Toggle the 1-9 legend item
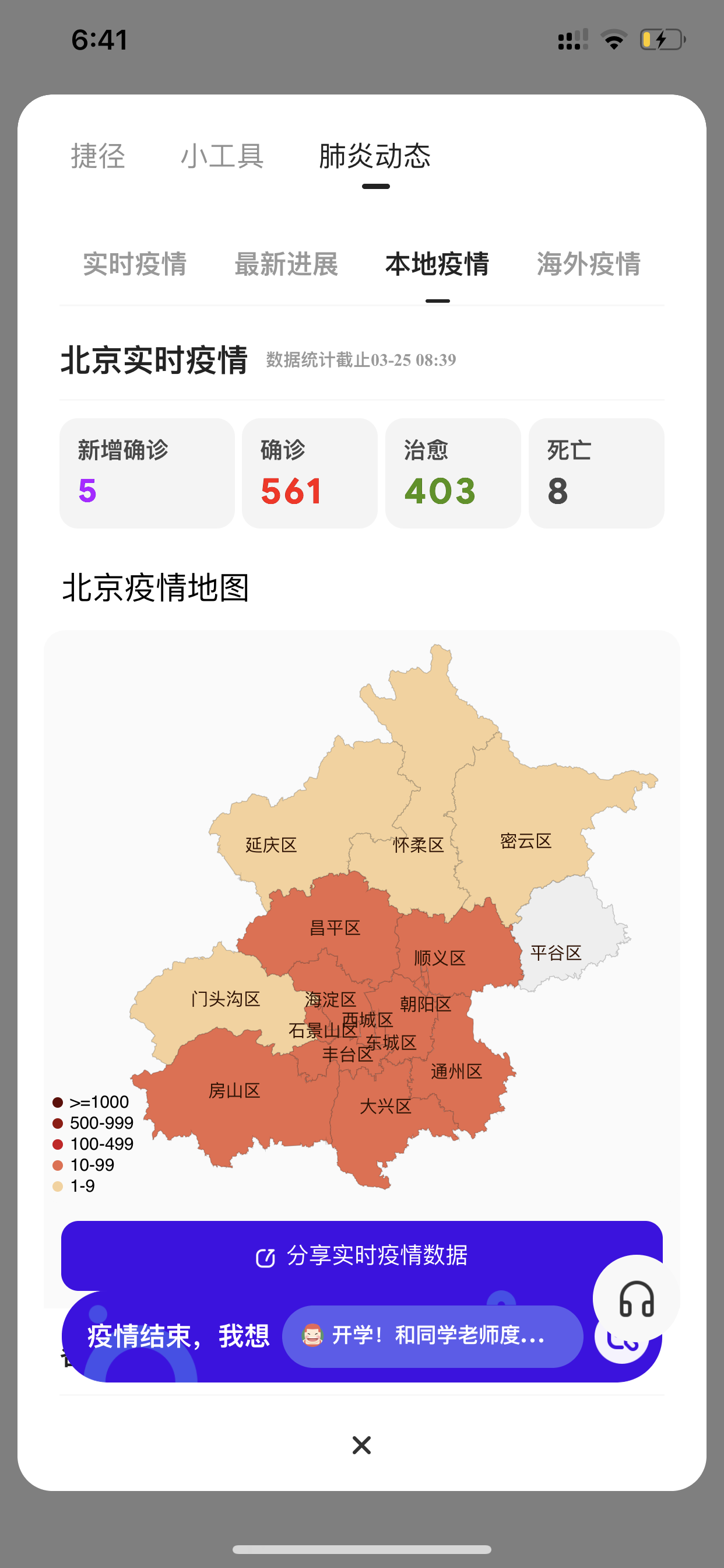The width and height of the screenshot is (724, 1568). (74, 1186)
